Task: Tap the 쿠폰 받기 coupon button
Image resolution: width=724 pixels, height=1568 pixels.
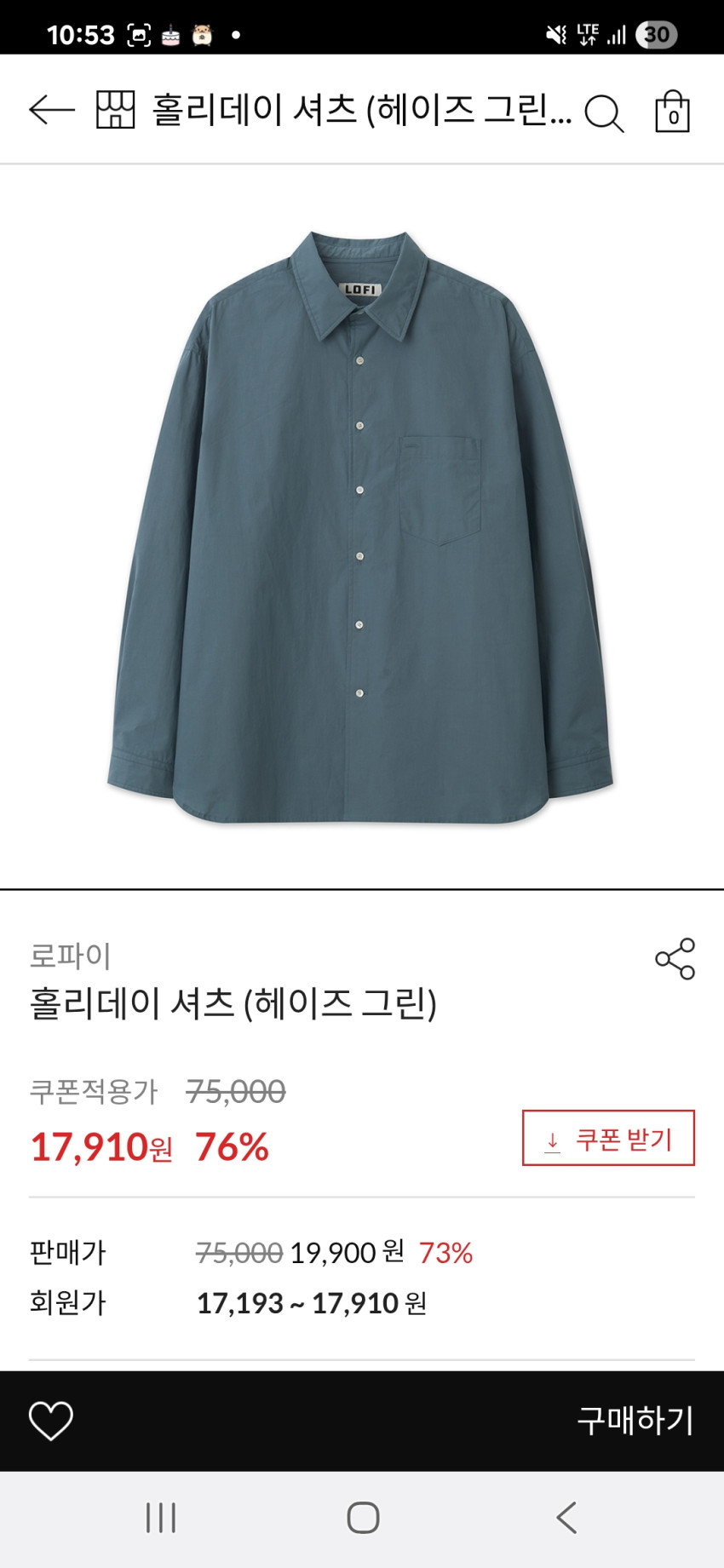Action: click(608, 1138)
